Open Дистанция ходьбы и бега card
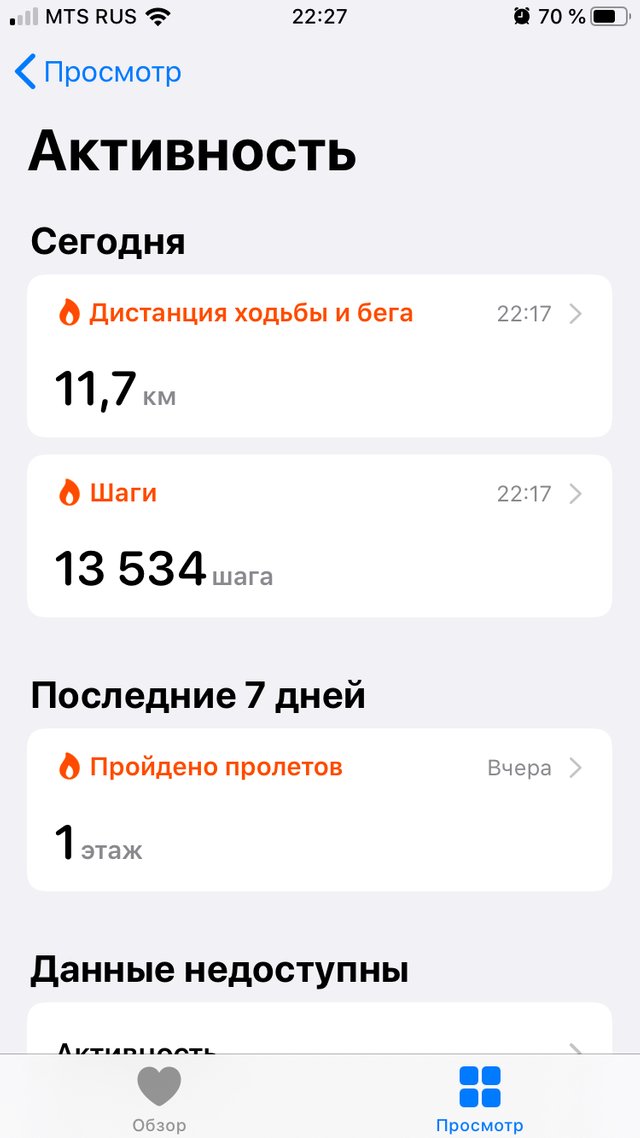Image resolution: width=640 pixels, height=1138 pixels. tap(319, 356)
